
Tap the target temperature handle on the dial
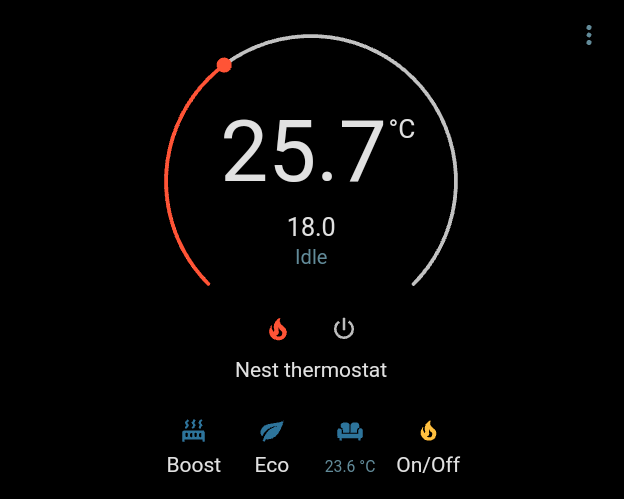224,66
